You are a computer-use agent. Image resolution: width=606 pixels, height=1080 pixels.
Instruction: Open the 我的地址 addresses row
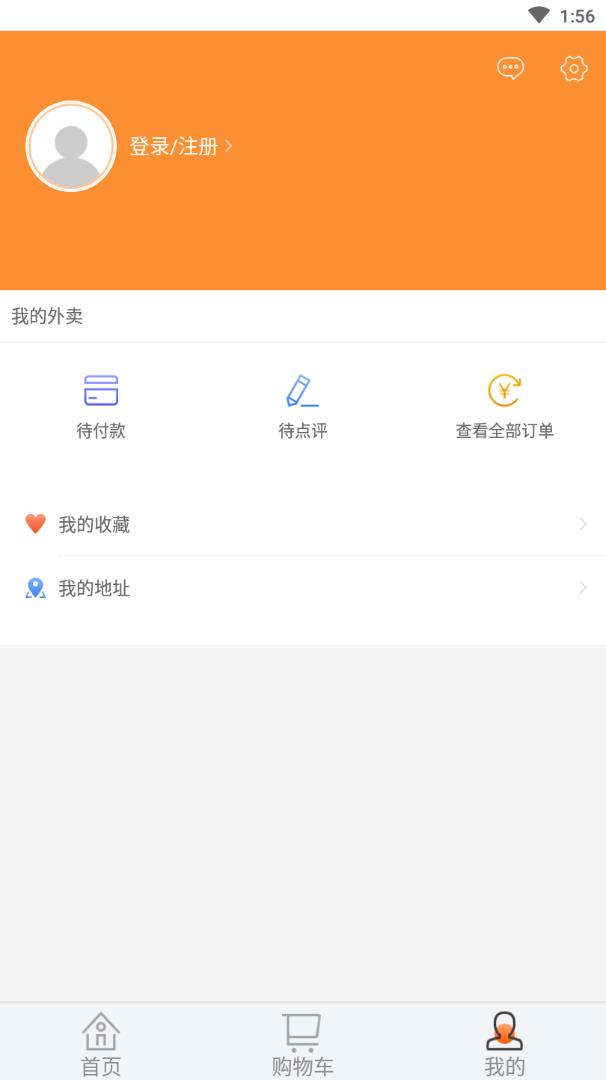(x=303, y=588)
